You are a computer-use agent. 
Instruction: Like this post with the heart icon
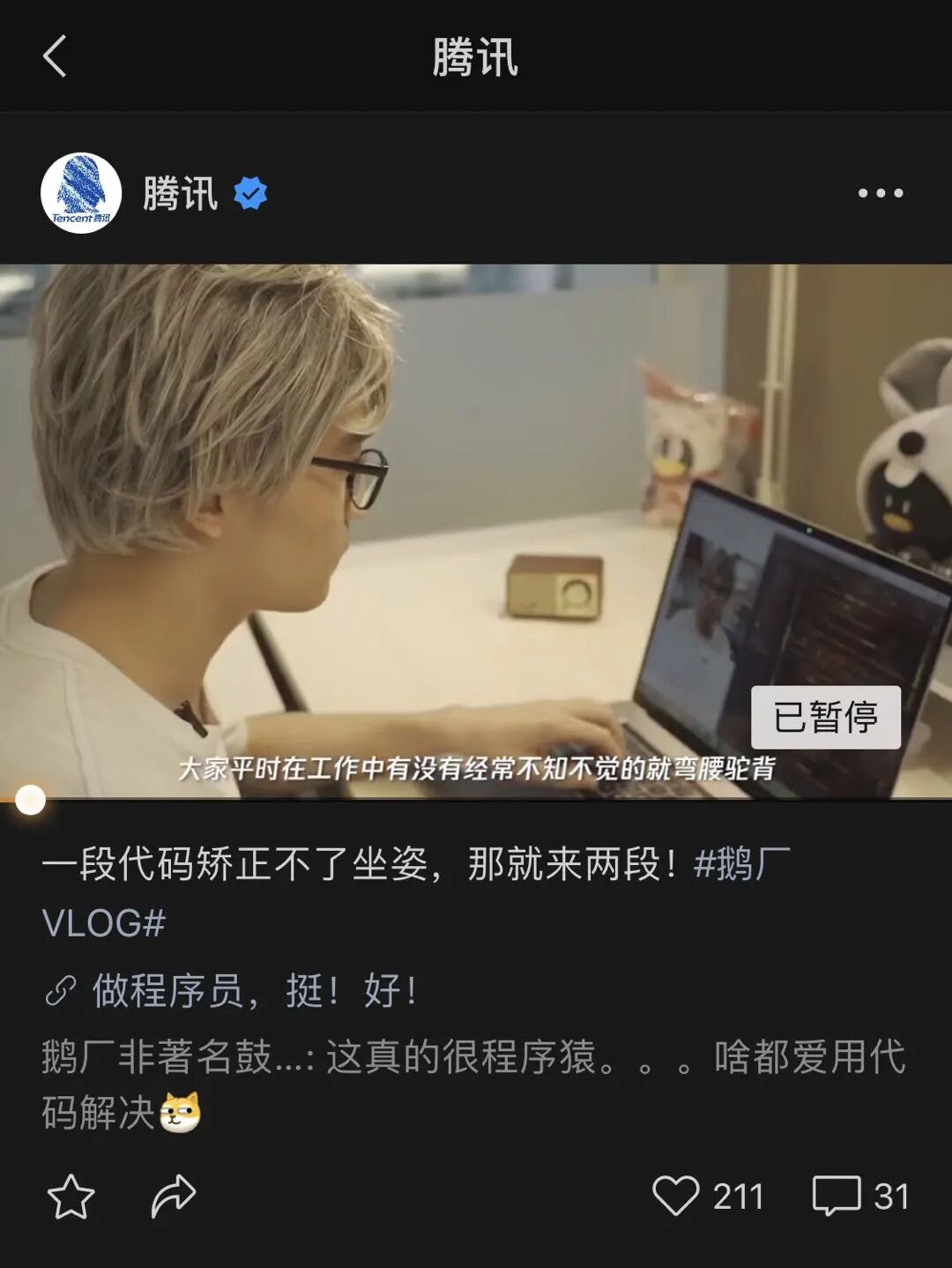675,1197
